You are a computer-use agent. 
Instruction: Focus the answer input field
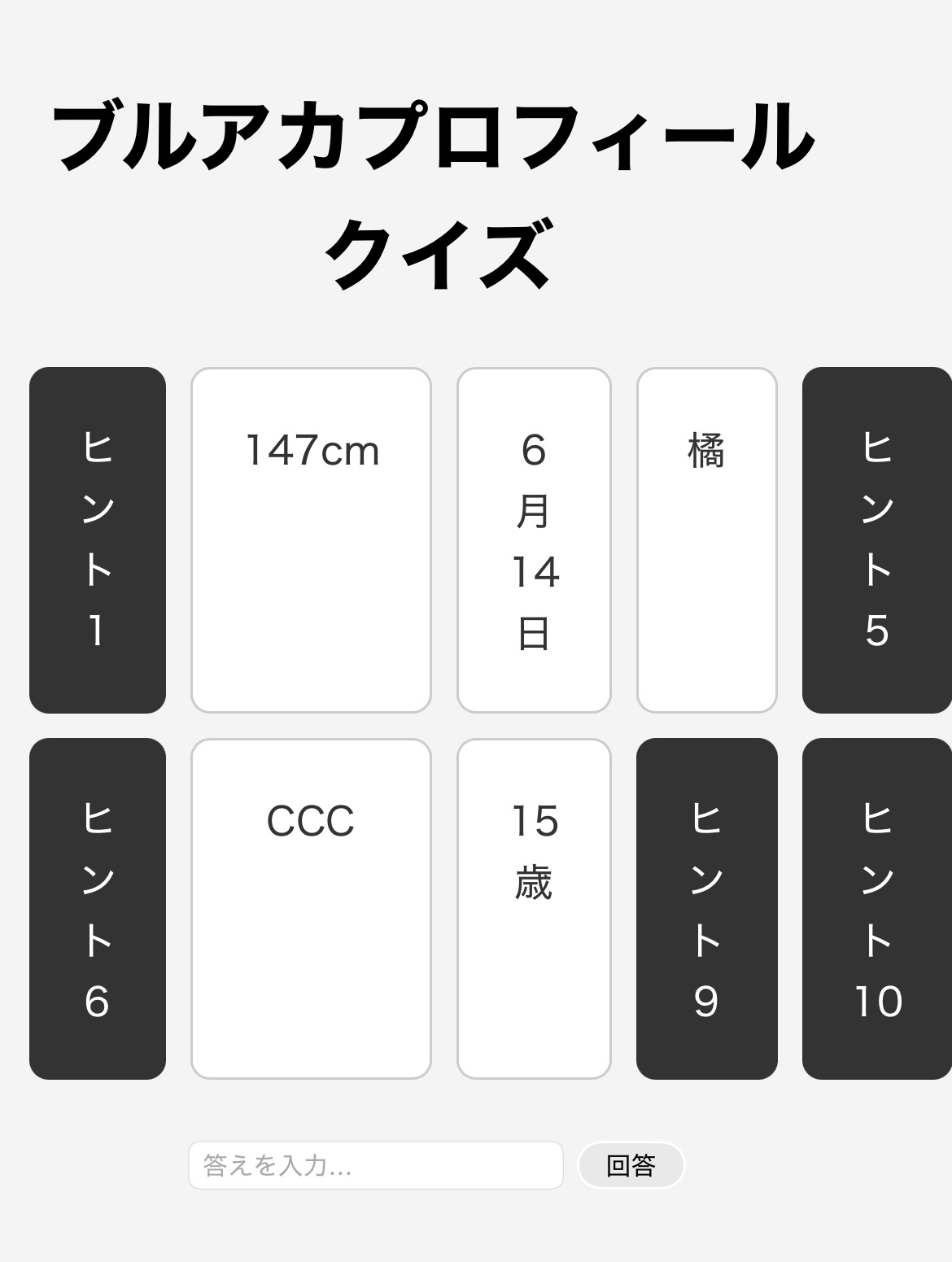pyautogui.click(x=375, y=1165)
